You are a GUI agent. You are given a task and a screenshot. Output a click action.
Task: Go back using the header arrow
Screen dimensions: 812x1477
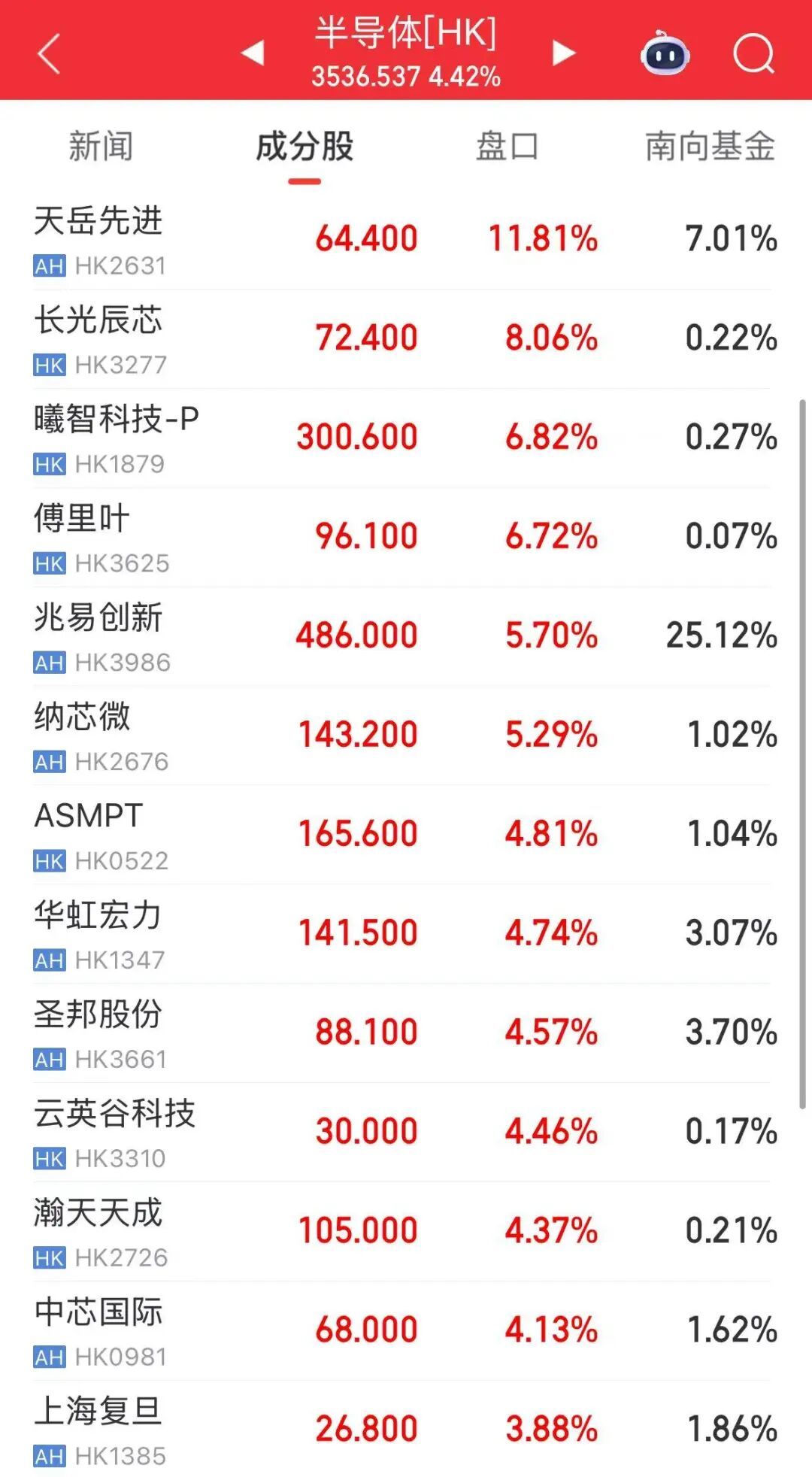(x=49, y=54)
